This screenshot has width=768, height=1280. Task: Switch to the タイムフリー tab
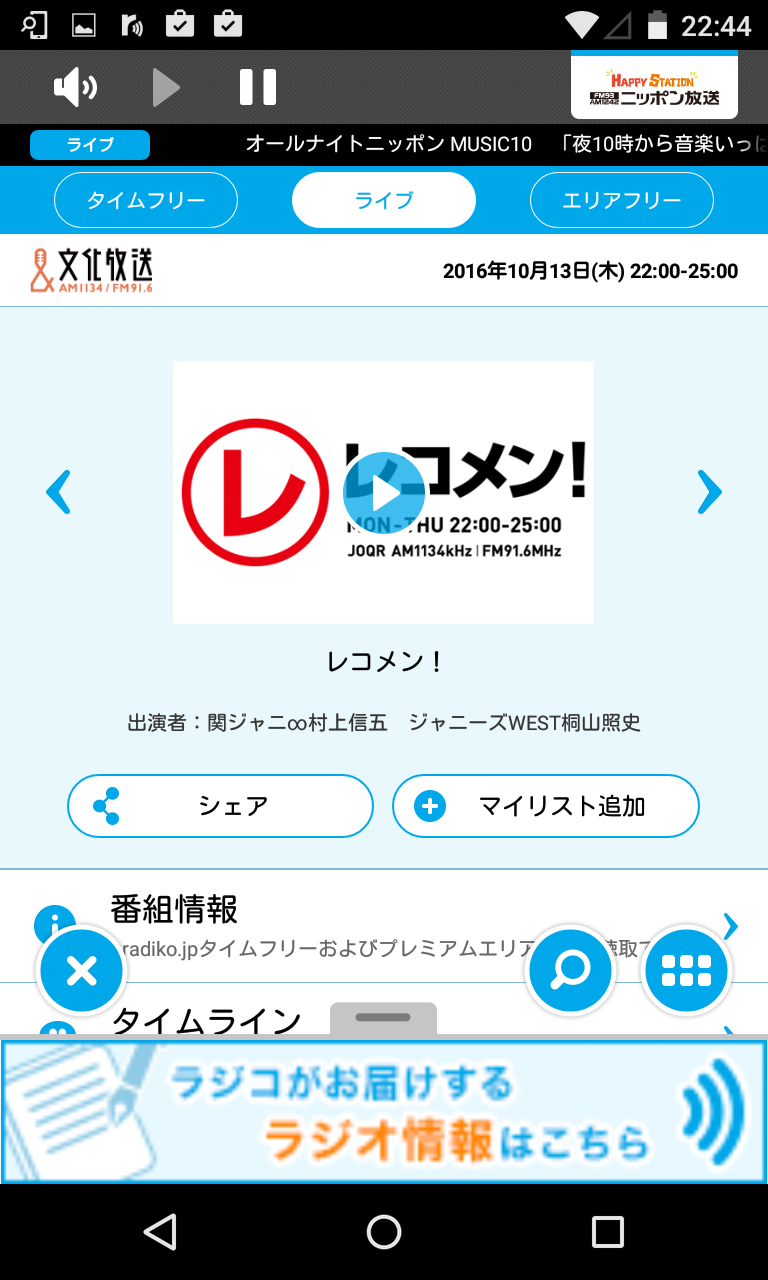click(146, 200)
